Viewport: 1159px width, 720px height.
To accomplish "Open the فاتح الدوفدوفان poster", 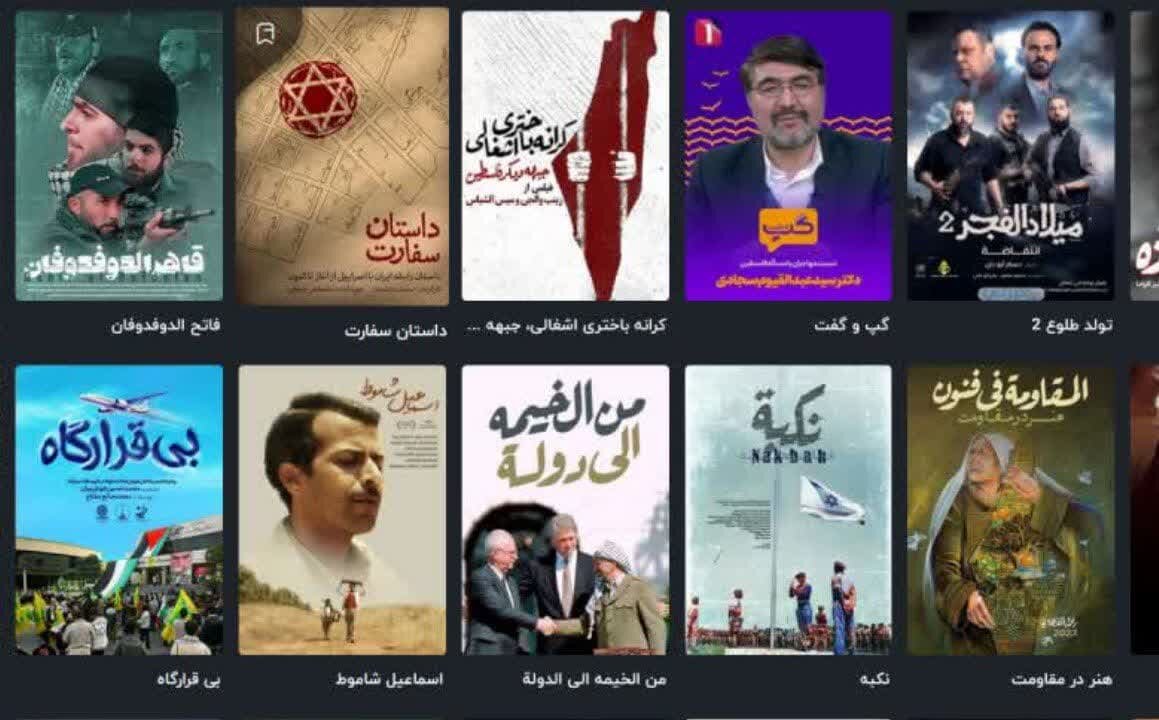I will point(119,155).
